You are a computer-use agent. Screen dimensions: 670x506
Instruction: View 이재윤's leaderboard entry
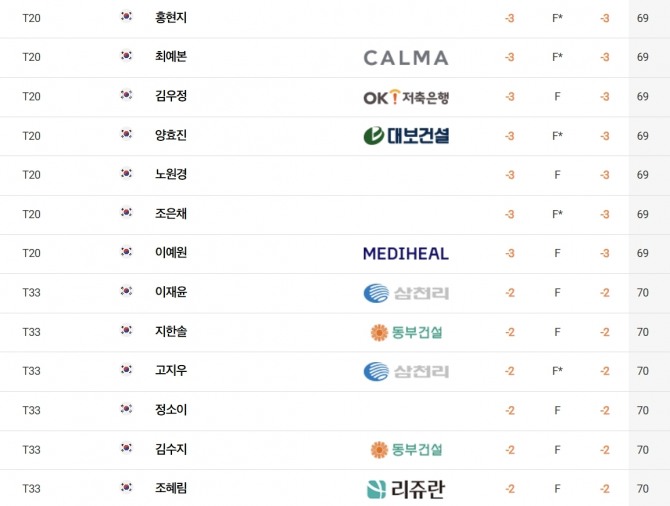tap(171, 292)
